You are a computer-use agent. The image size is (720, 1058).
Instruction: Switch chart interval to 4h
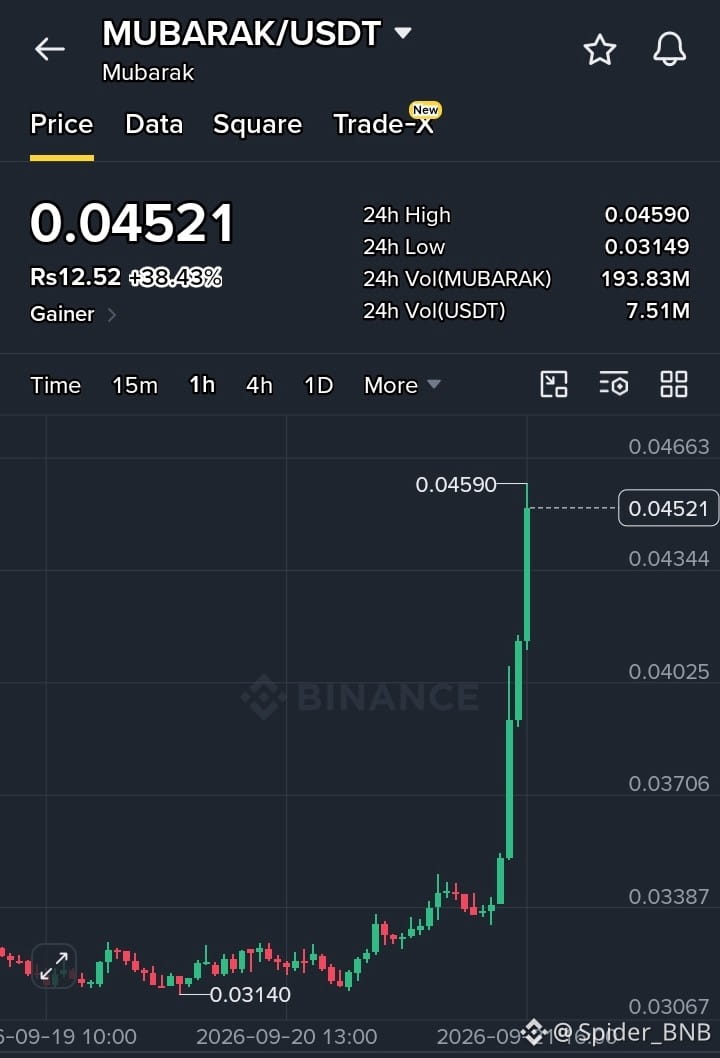[x=259, y=385]
